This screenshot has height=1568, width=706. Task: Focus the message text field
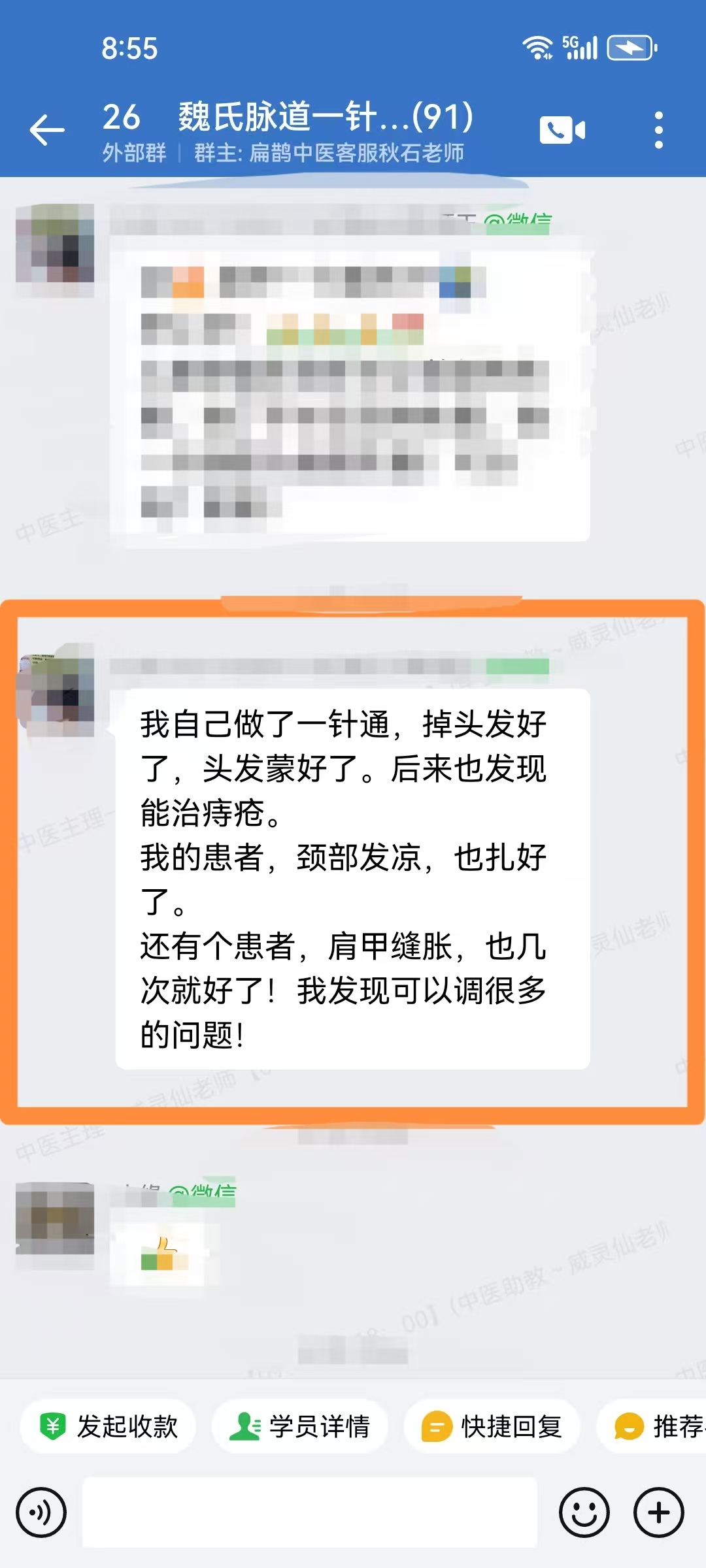[x=309, y=1512]
